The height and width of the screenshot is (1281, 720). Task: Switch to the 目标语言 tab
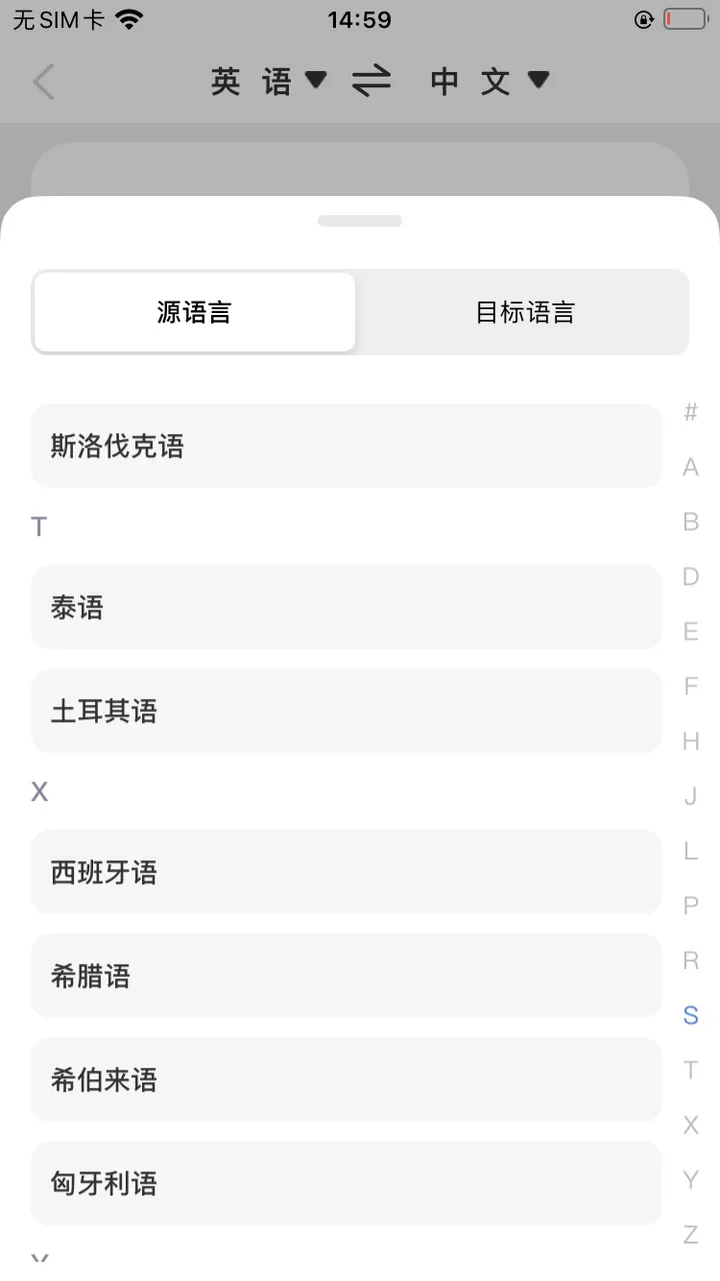tap(525, 312)
